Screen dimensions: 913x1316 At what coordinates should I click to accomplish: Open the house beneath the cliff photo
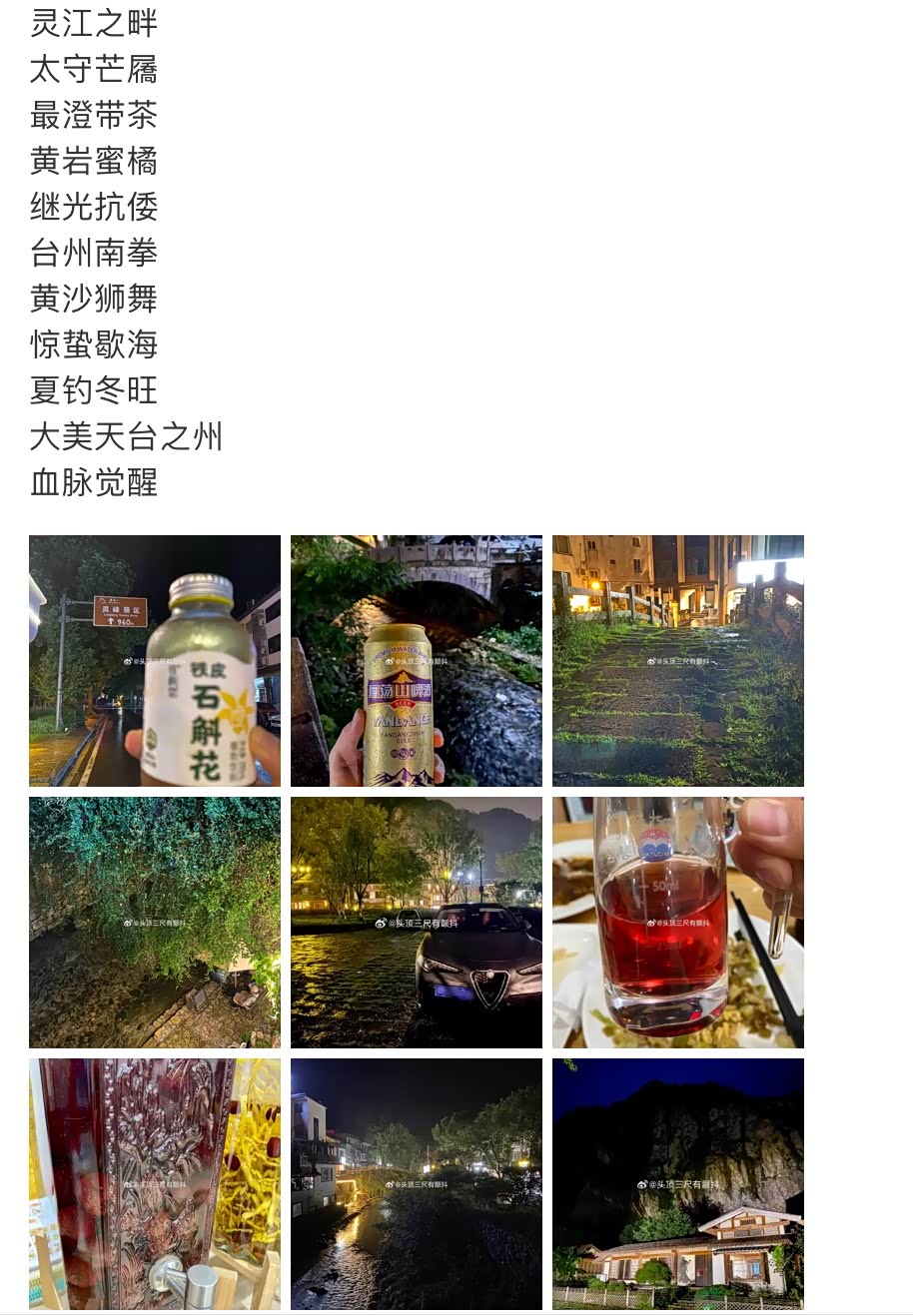[x=678, y=1184]
